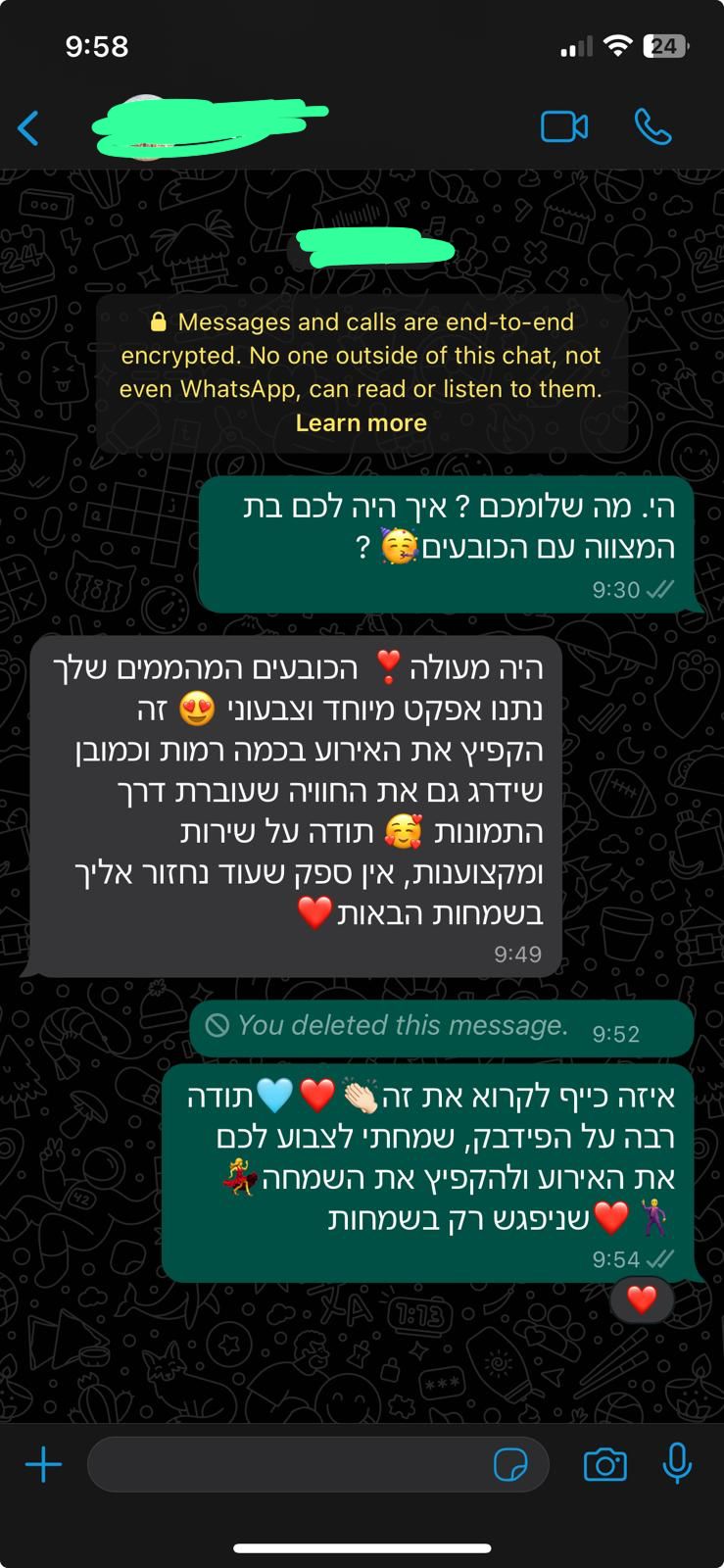Open the sticker picker

(x=509, y=1465)
